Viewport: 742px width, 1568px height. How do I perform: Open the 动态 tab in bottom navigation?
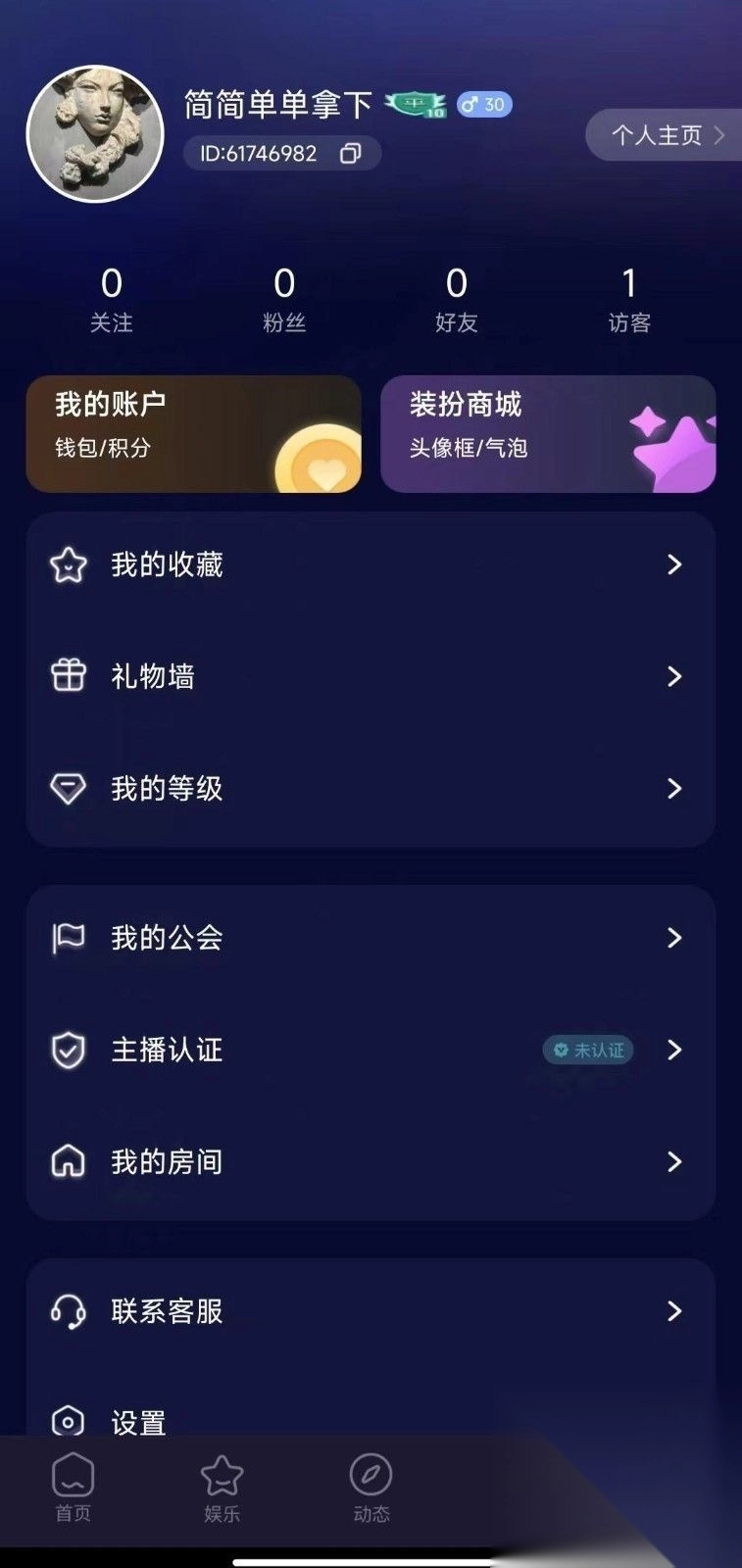(369, 1488)
